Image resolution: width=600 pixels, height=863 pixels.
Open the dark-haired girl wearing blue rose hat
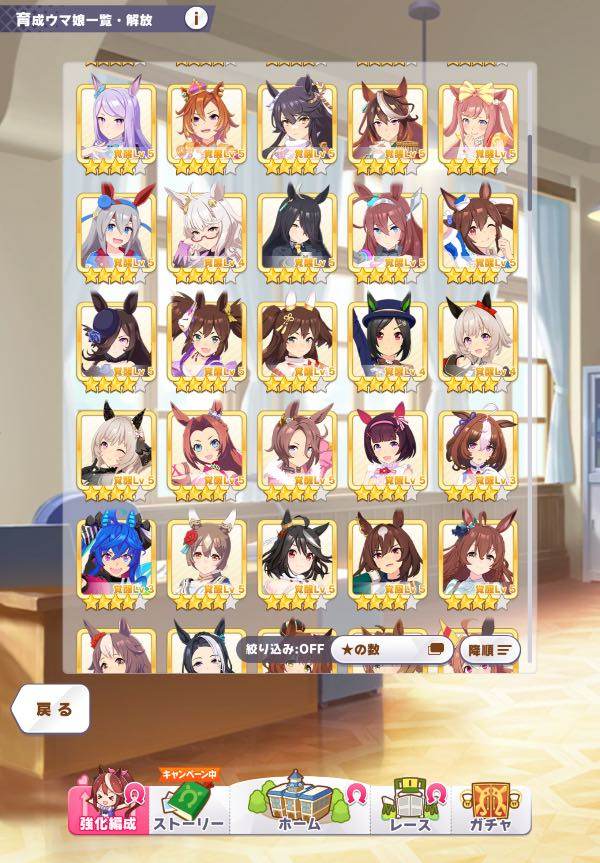coord(117,341)
